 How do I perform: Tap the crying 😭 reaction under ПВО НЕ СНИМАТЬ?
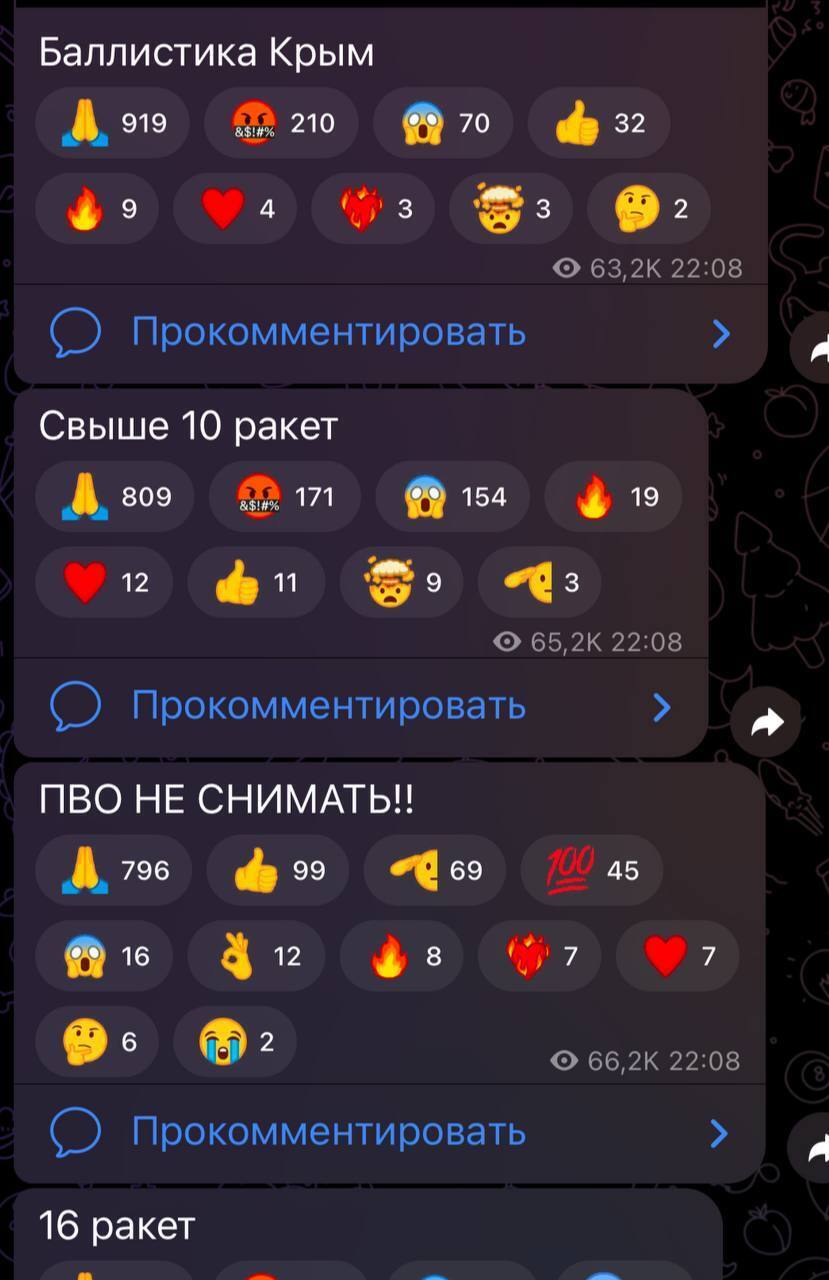click(234, 1041)
